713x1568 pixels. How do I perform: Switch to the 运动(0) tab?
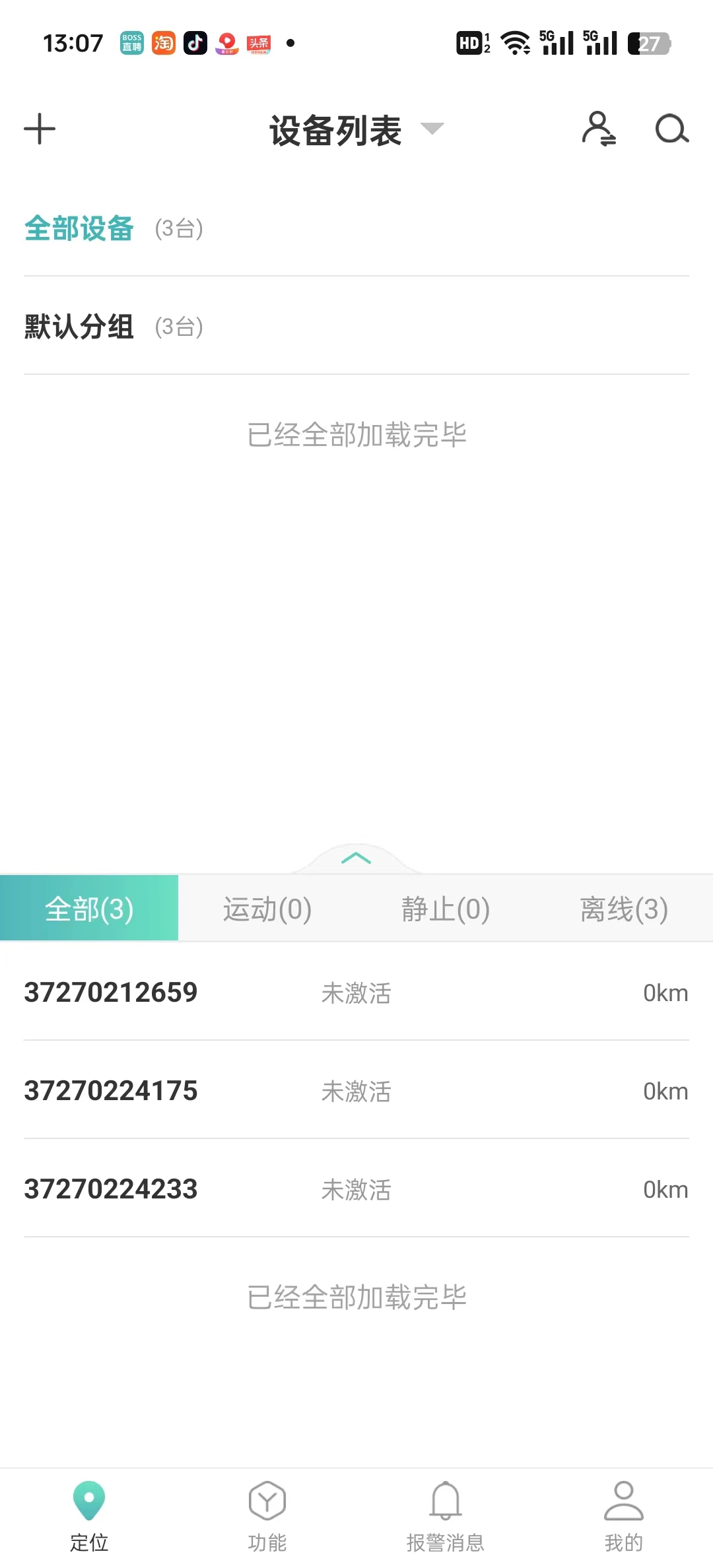[x=267, y=908]
